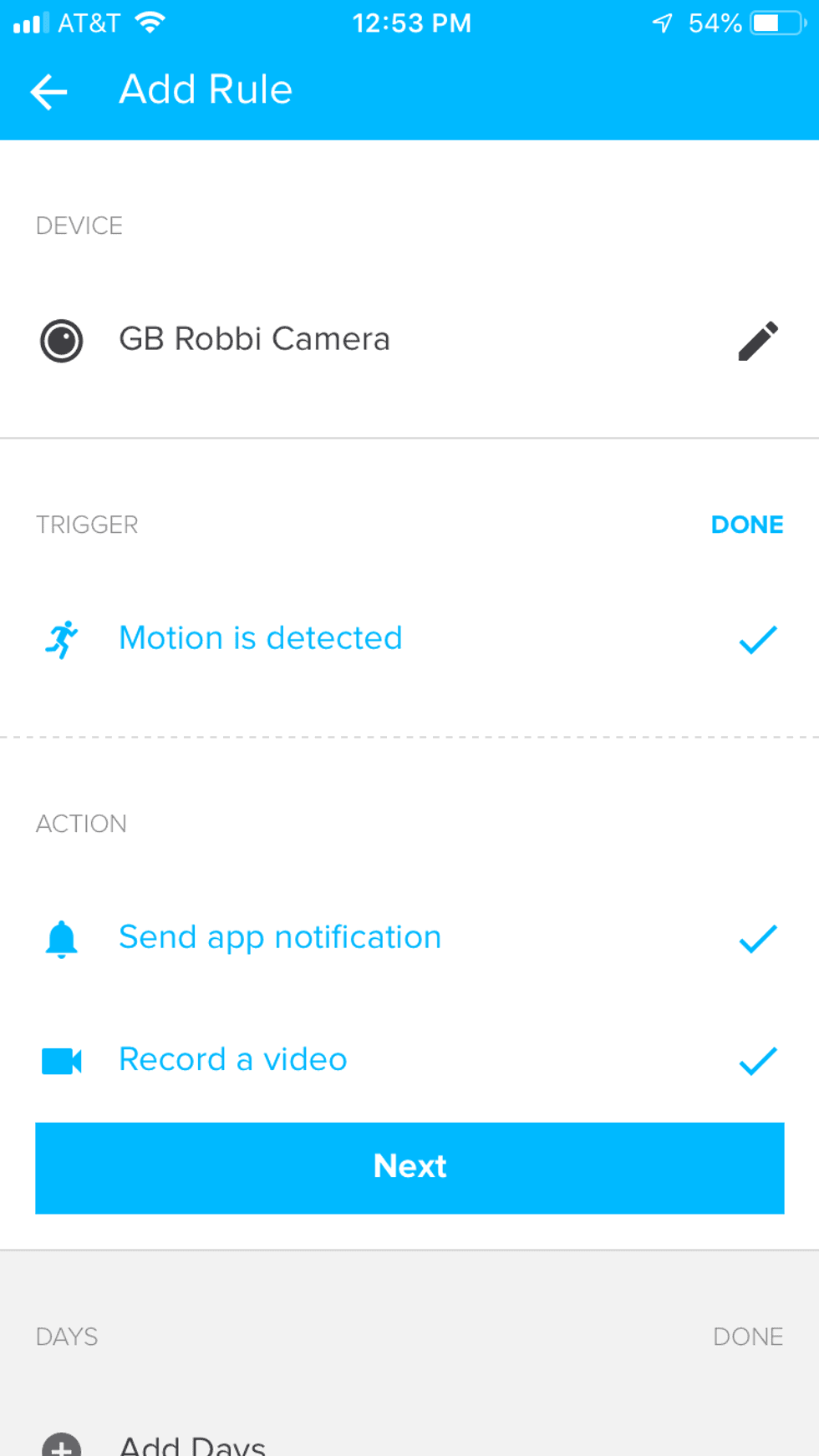
Task: Open the pencil edit icon for GB Robbi Camera
Action: (759, 341)
